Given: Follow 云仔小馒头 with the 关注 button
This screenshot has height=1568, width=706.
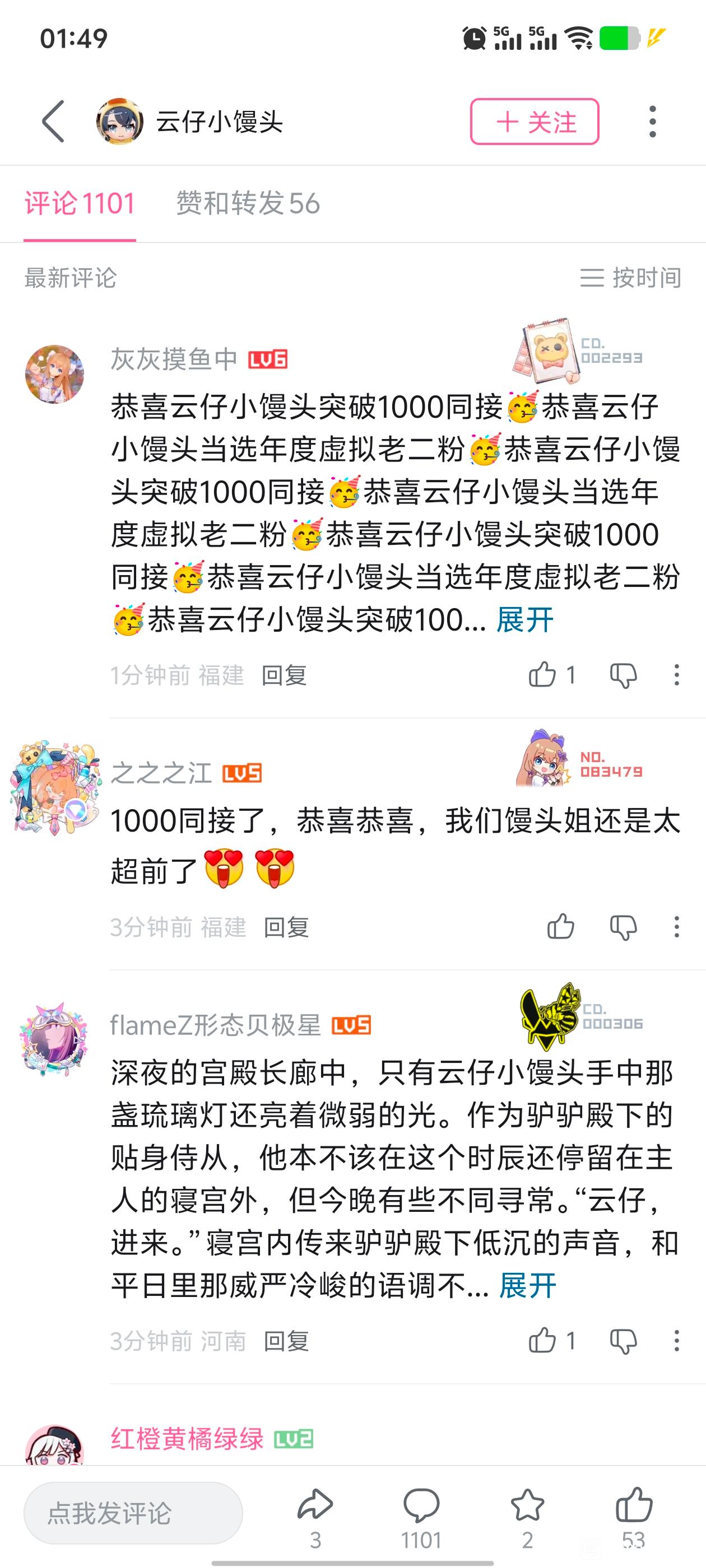Looking at the screenshot, I should 534,122.
